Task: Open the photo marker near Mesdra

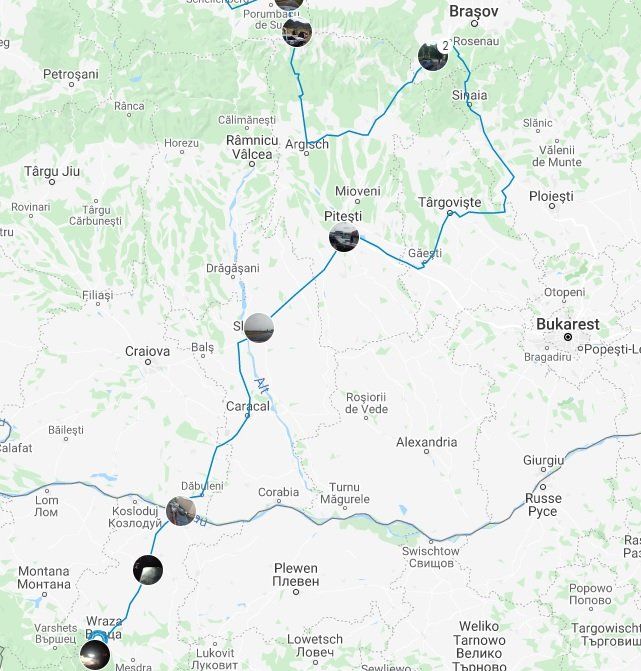Action: coord(95,655)
